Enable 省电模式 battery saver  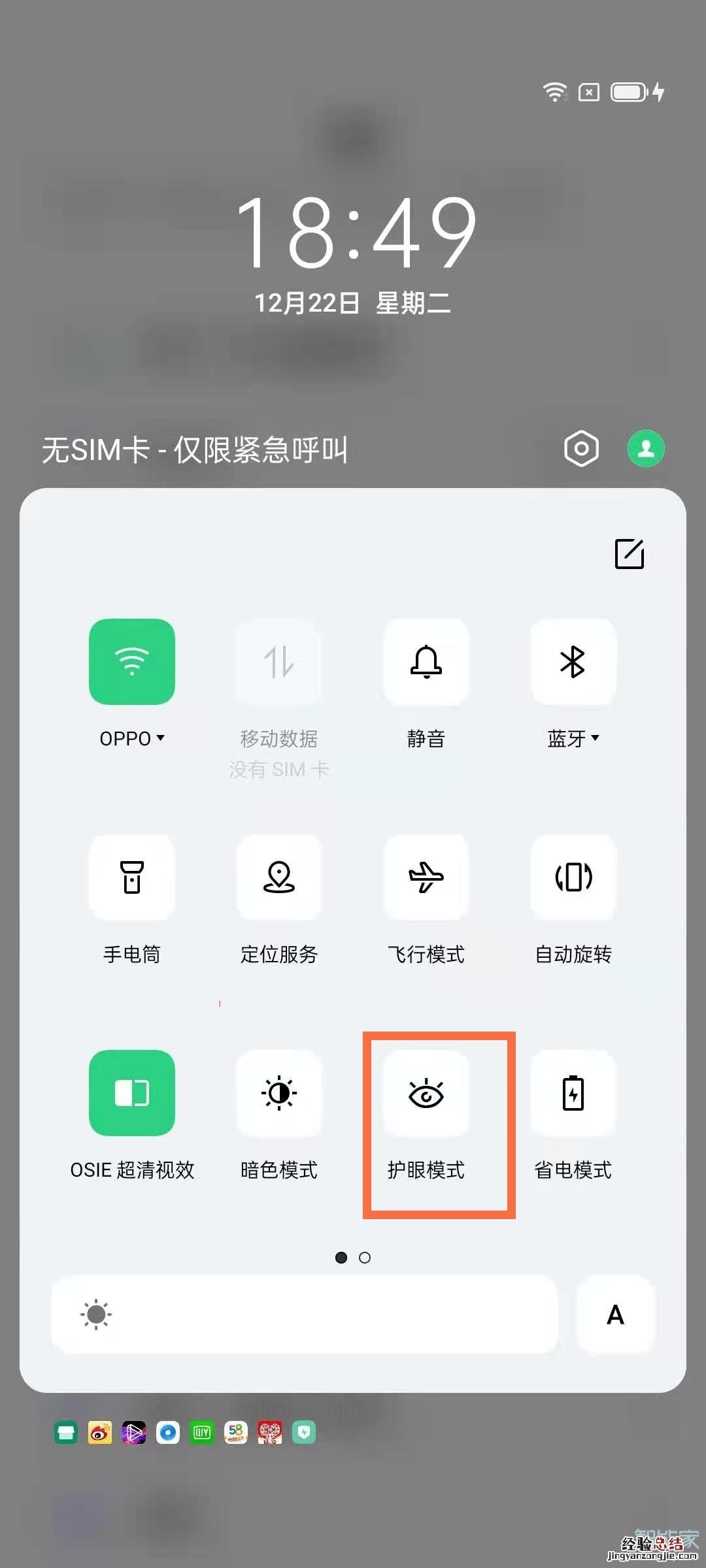573,1093
